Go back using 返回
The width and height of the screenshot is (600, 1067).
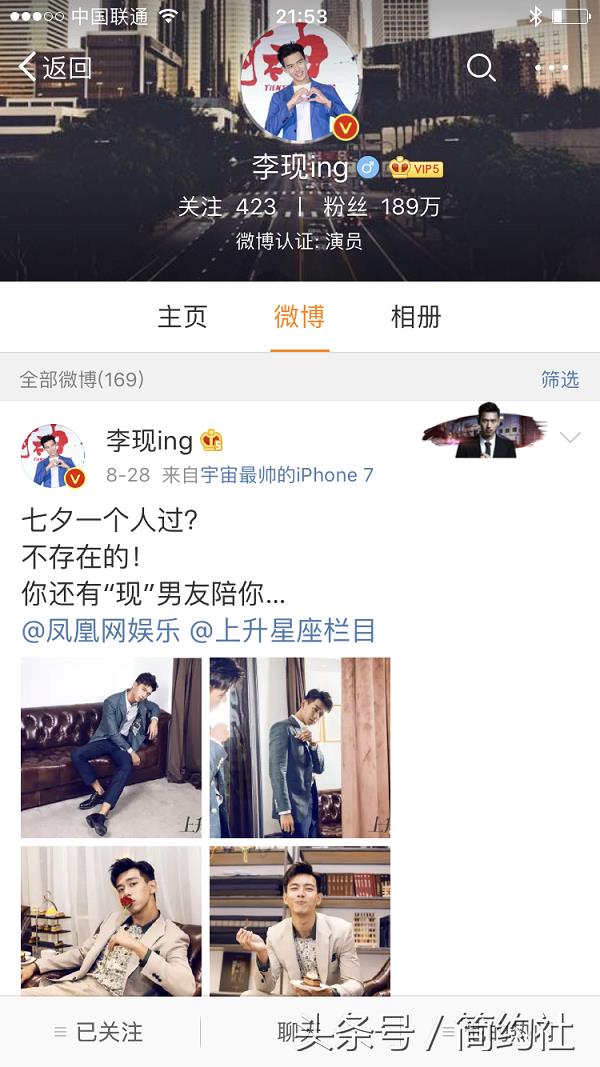55,68
